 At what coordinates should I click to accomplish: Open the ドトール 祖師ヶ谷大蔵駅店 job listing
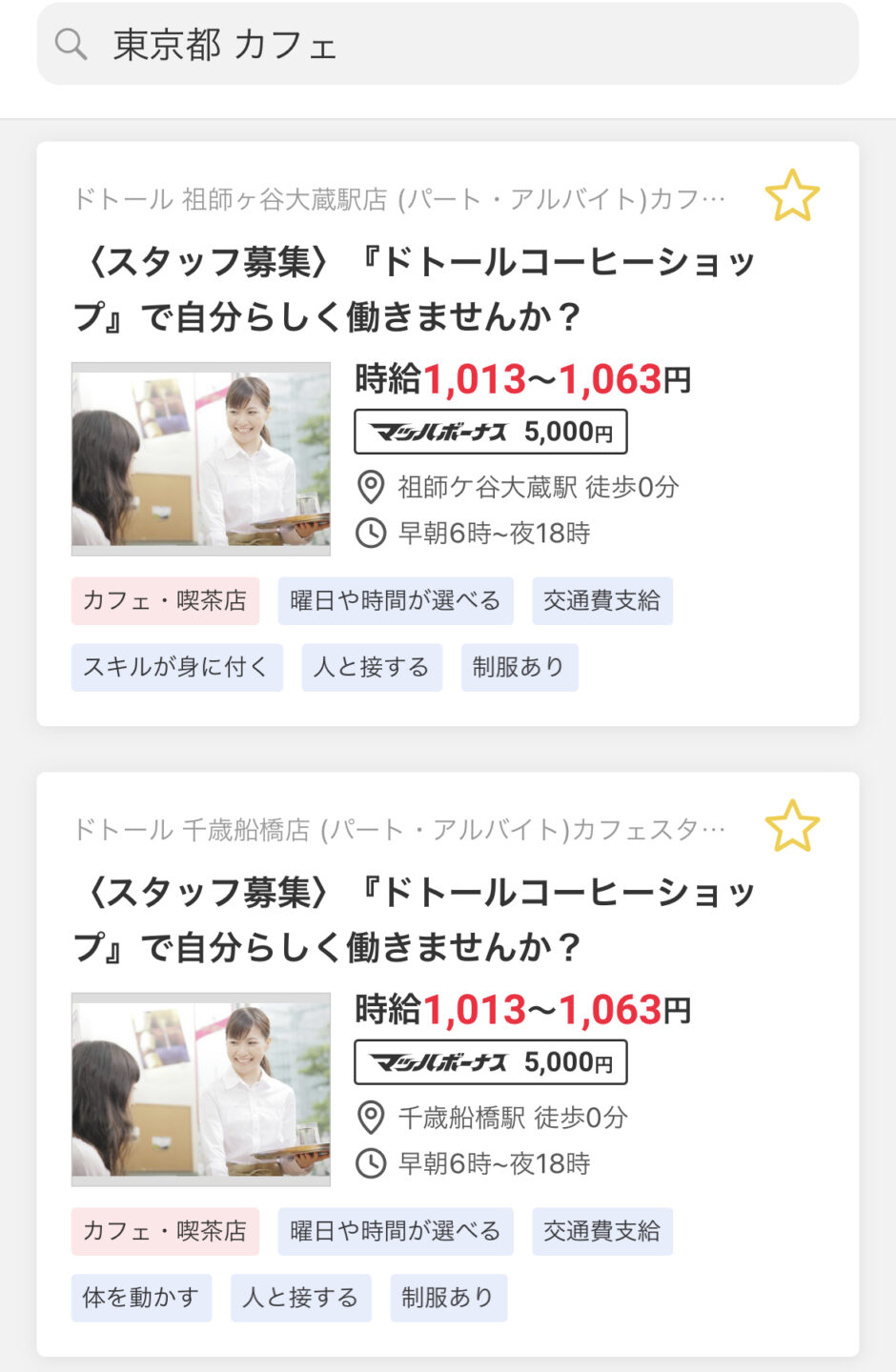415,288
